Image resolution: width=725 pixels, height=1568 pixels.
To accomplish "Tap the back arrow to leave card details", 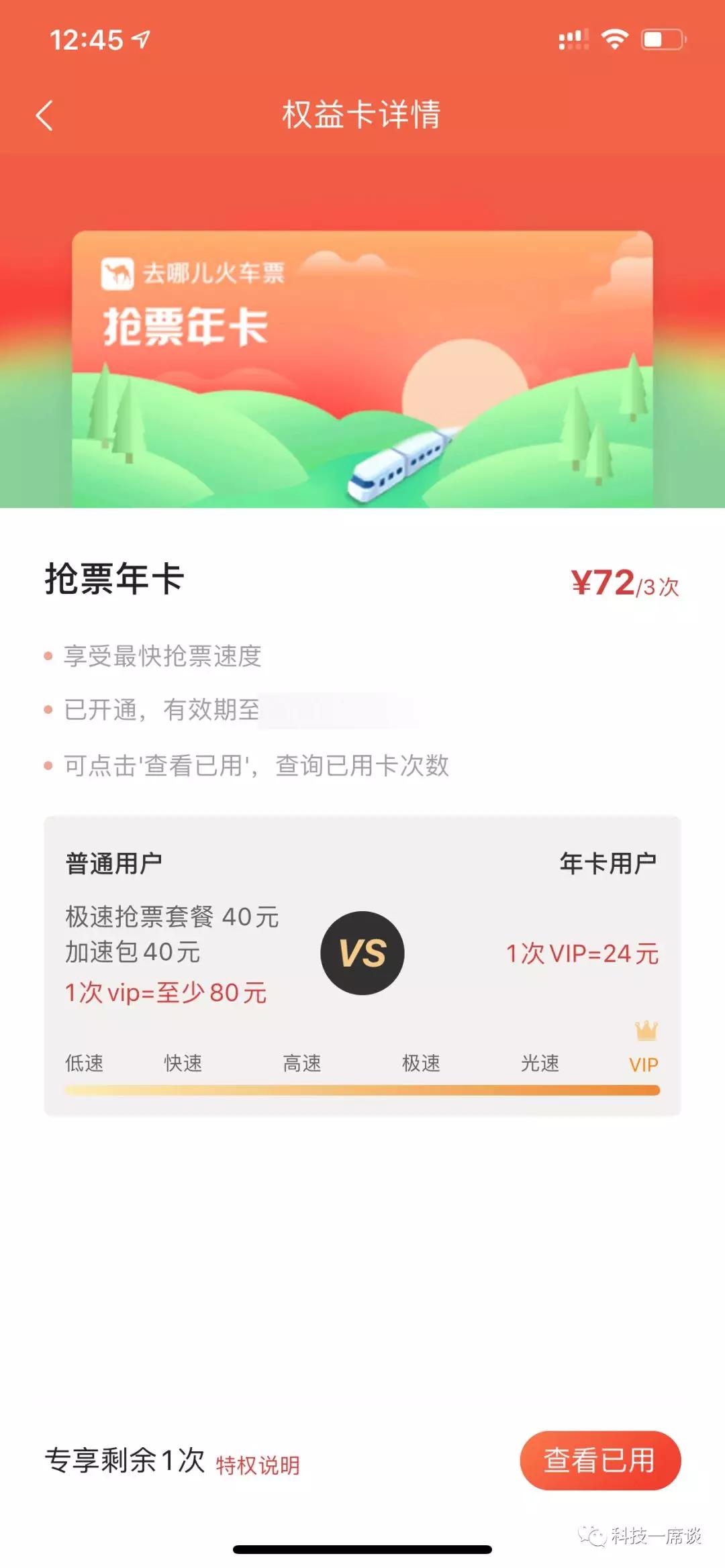I will coord(44,115).
